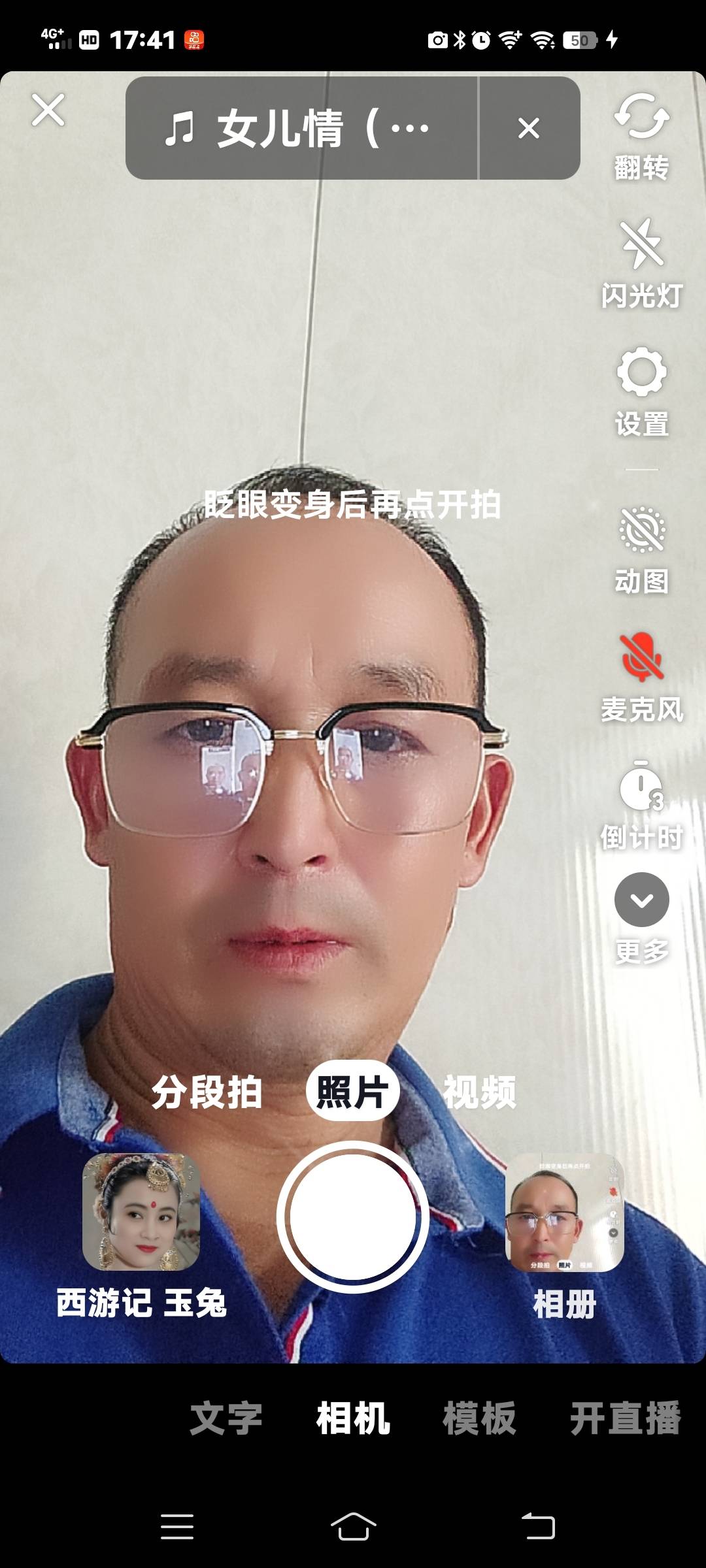This screenshot has height=1568, width=706.
Task: Close the camera screen
Action: [48, 110]
